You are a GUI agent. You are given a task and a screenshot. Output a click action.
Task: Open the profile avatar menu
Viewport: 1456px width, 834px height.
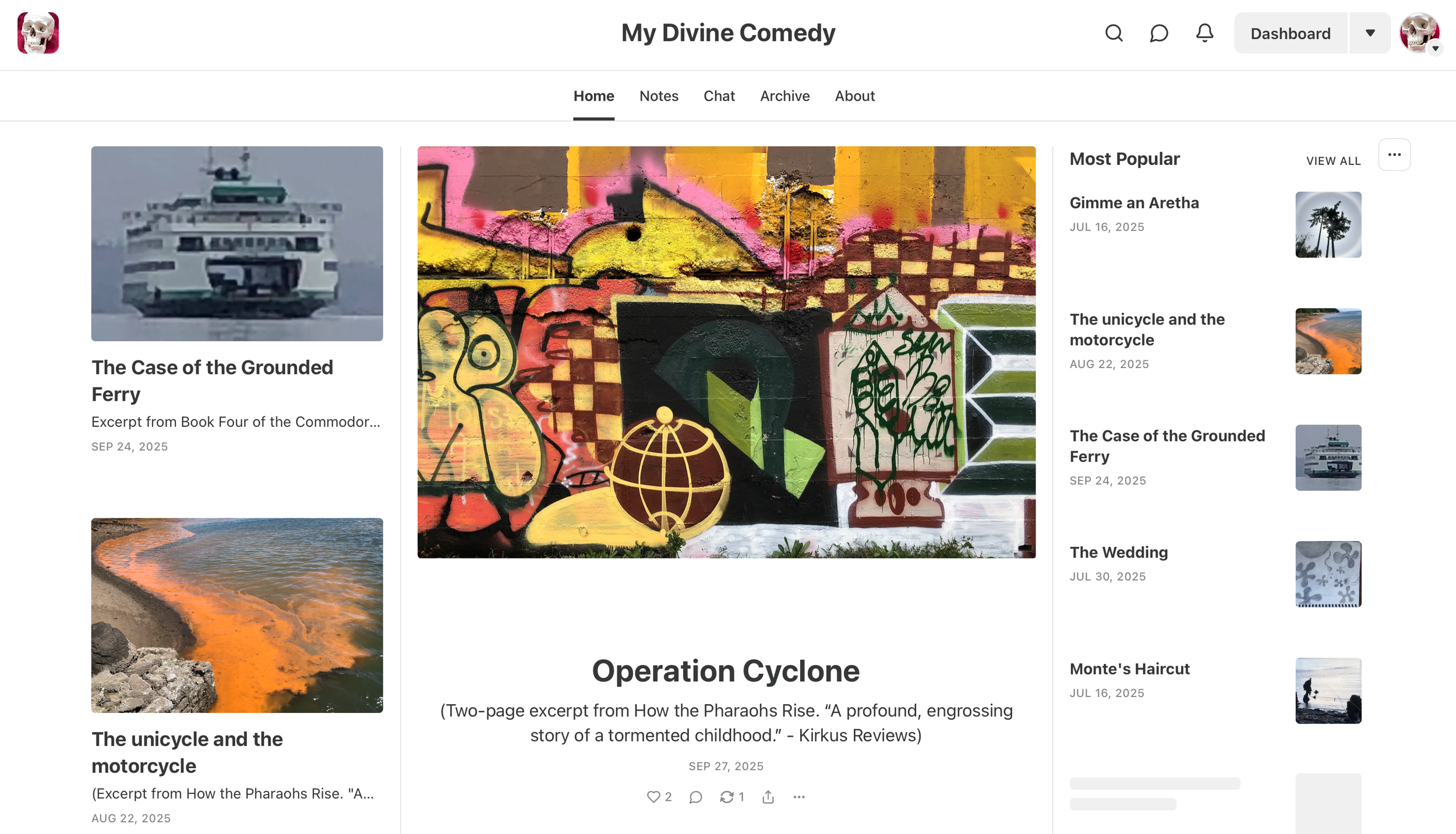pyautogui.click(x=1420, y=33)
